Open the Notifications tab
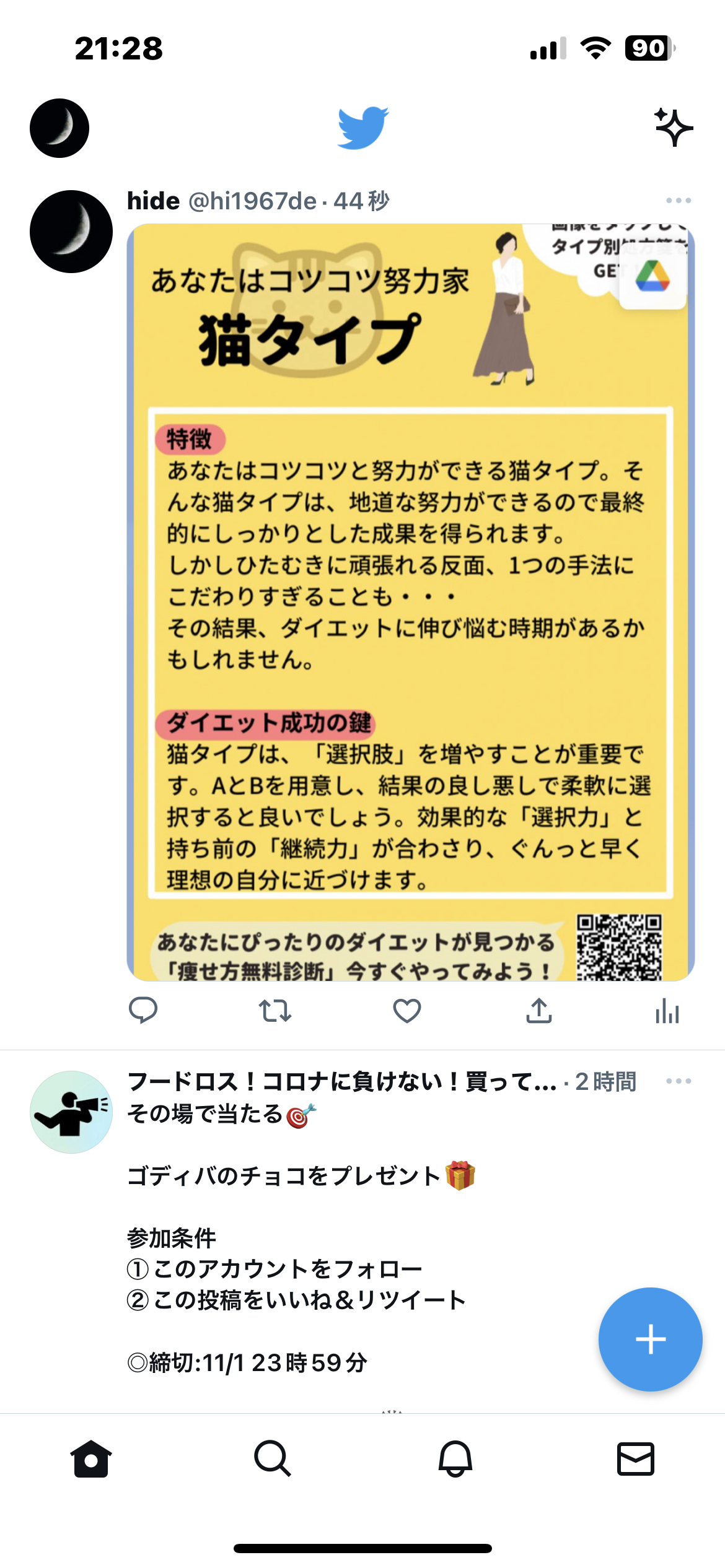Viewport: 725px width, 1568px height. (455, 1459)
